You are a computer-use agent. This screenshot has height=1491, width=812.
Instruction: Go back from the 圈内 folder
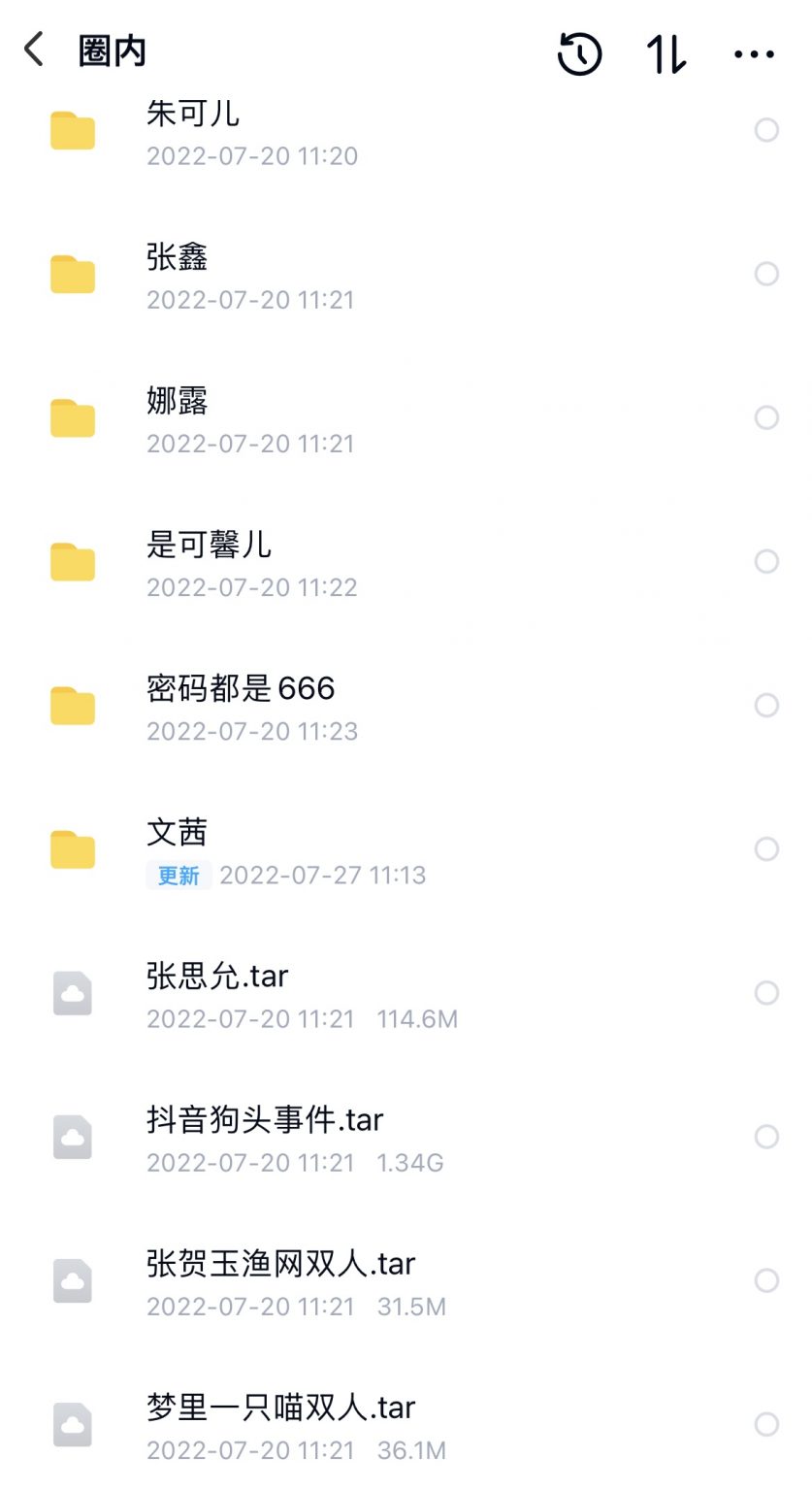click(x=34, y=50)
